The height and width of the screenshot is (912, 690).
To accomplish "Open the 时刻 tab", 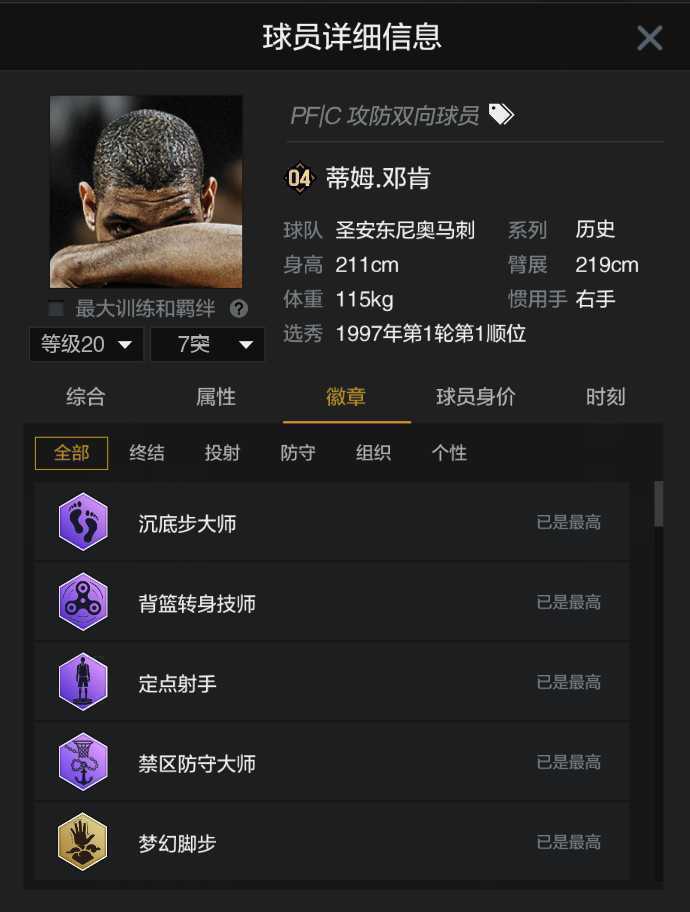I will [605, 397].
